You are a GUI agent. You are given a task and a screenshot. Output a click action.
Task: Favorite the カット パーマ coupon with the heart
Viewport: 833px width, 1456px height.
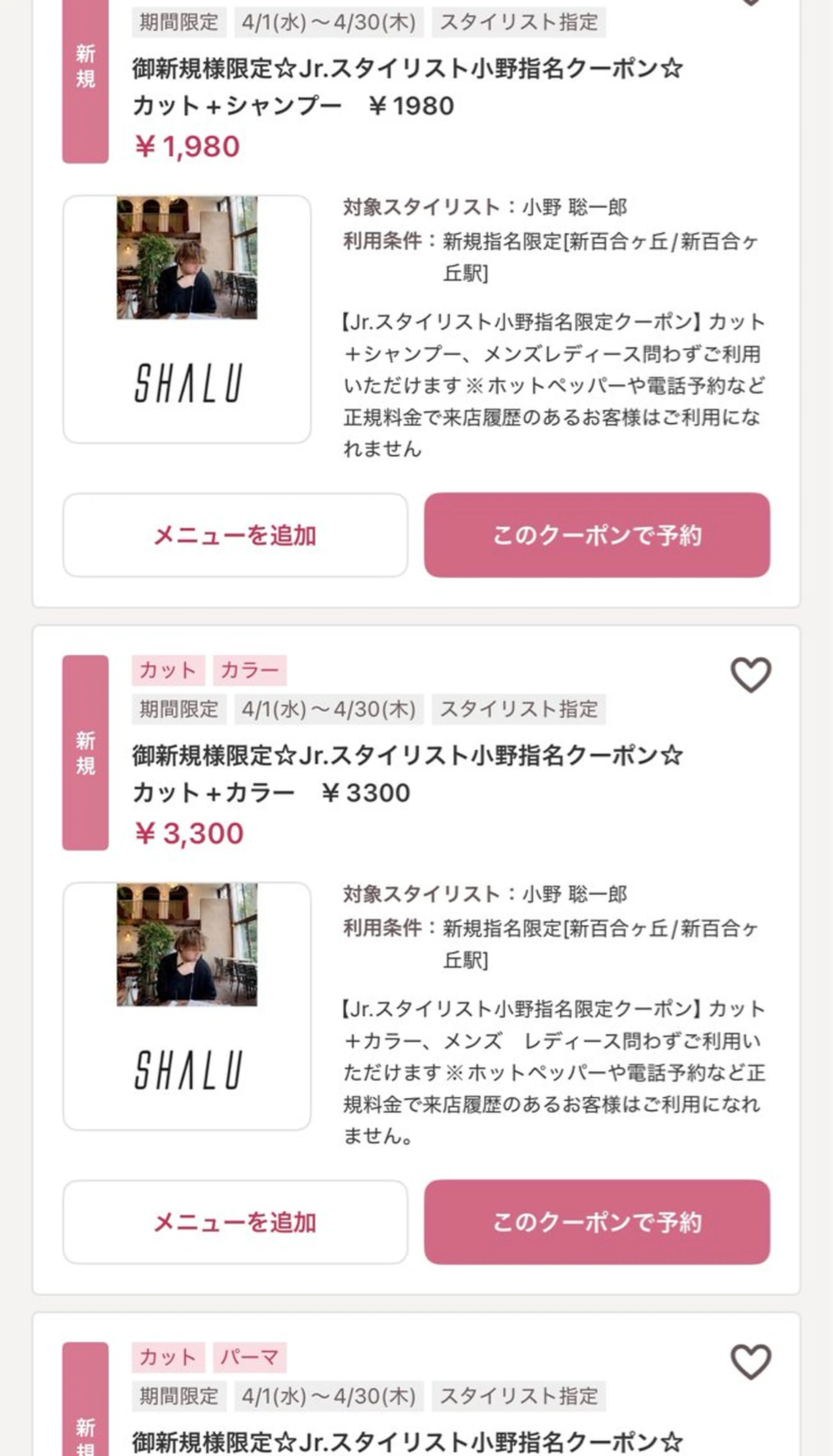(x=751, y=1362)
